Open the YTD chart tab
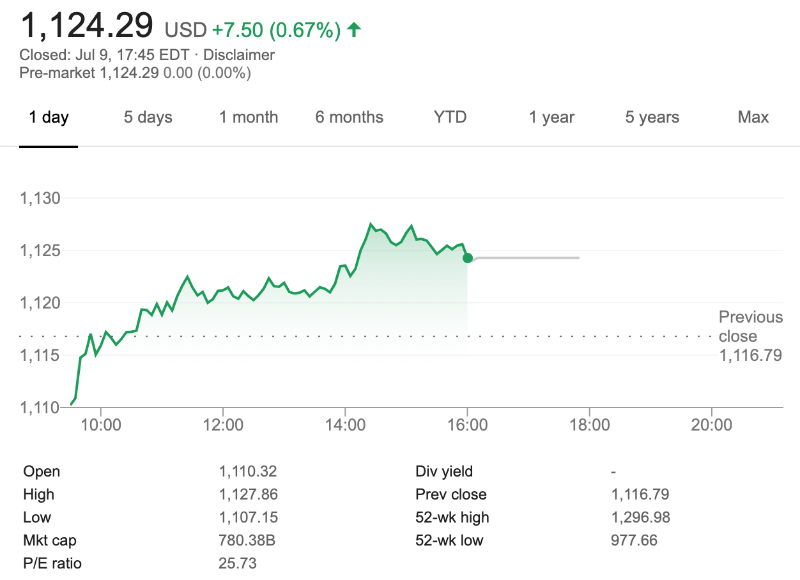The image size is (800, 580). click(x=450, y=117)
